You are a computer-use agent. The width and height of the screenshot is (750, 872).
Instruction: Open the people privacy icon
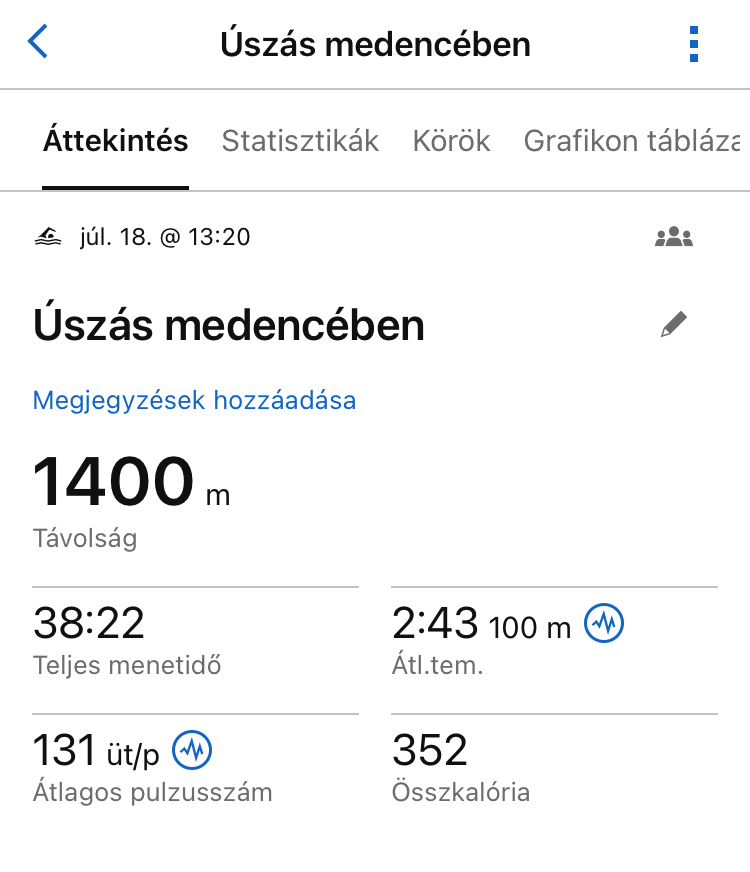coord(674,237)
